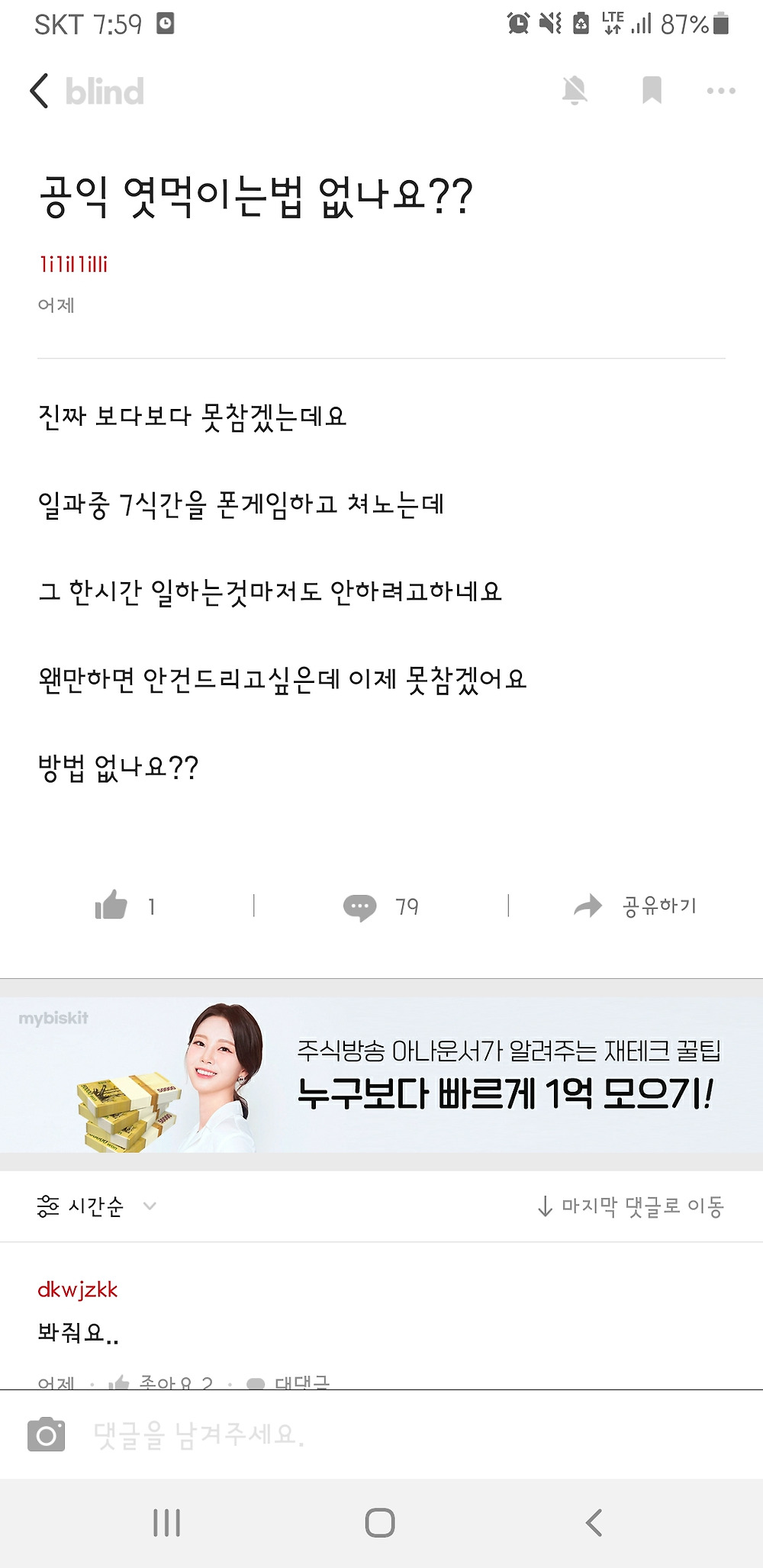Image resolution: width=763 pixels, height=1568 pixels.
Task: Toggle the post notification bell
Action: point(575,91)
